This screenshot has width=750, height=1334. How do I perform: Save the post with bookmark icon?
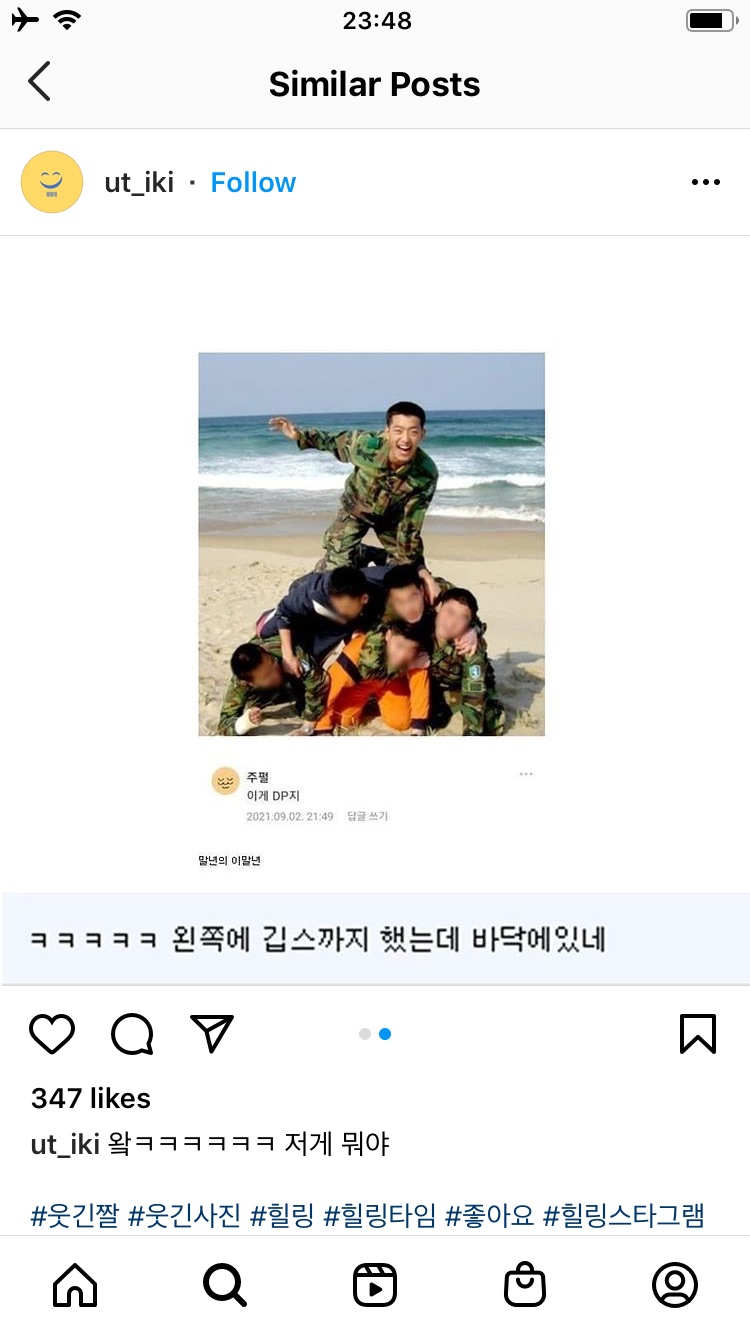point(697,1034)
